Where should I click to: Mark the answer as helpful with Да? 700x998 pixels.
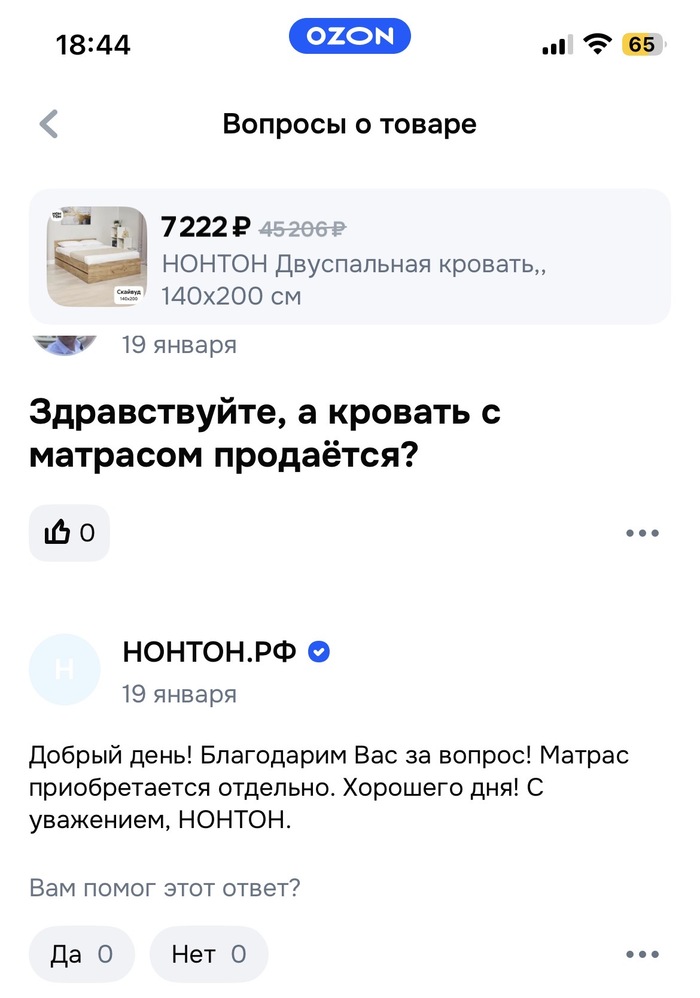[82, 954]
